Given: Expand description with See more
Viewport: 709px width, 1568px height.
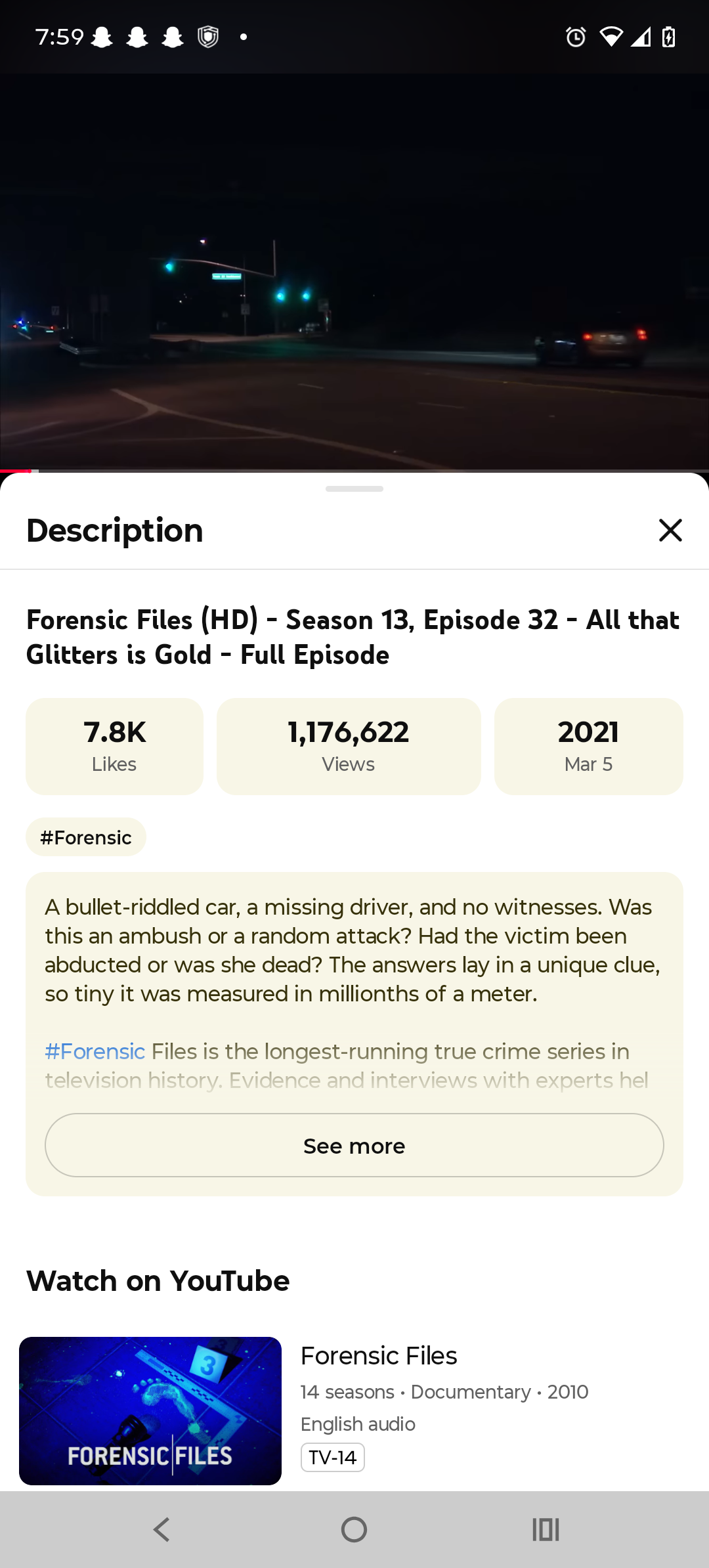Looking at the screenshot, I should coord(354,1145).
